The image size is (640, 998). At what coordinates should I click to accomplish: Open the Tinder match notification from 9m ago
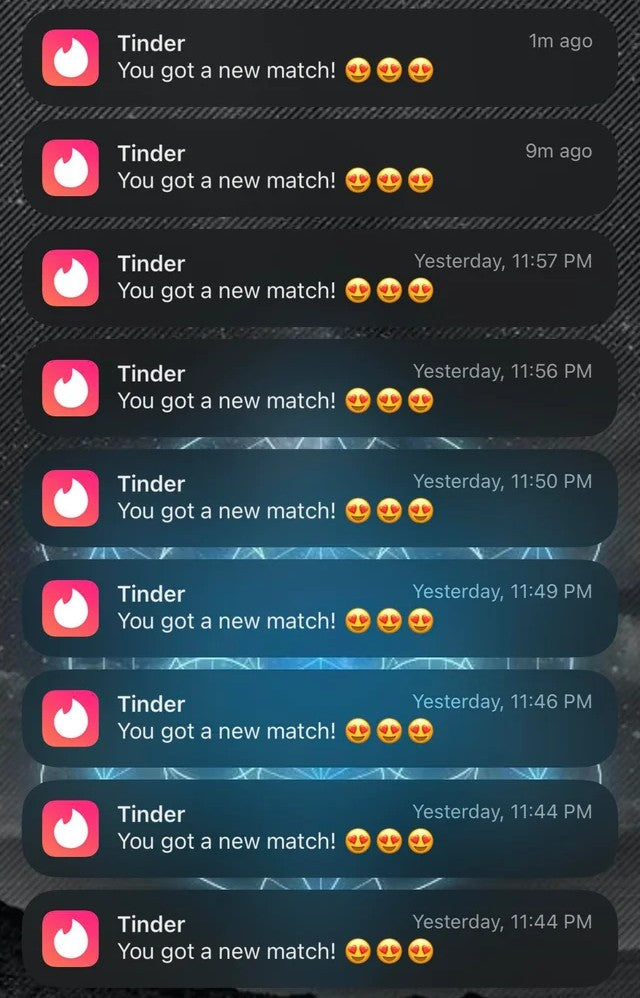pyautogui.click(x=320, y=167)
